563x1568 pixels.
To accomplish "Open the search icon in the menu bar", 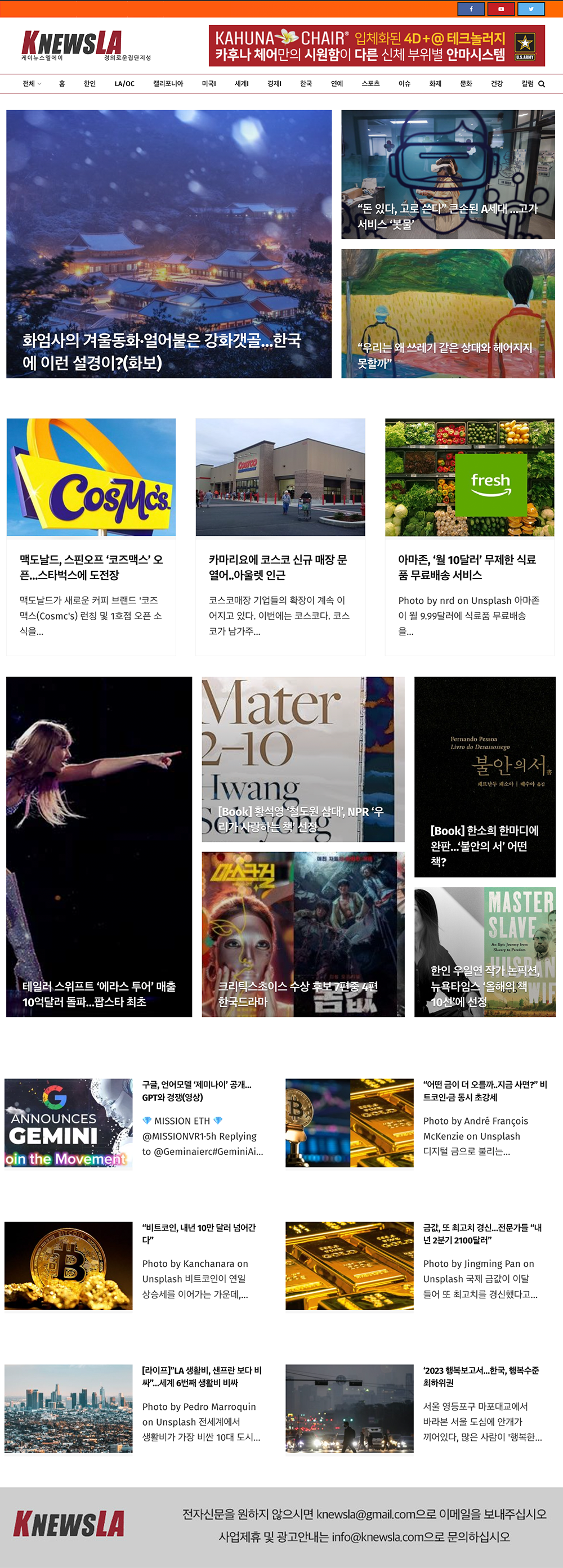I will click(x=542, y=84).
